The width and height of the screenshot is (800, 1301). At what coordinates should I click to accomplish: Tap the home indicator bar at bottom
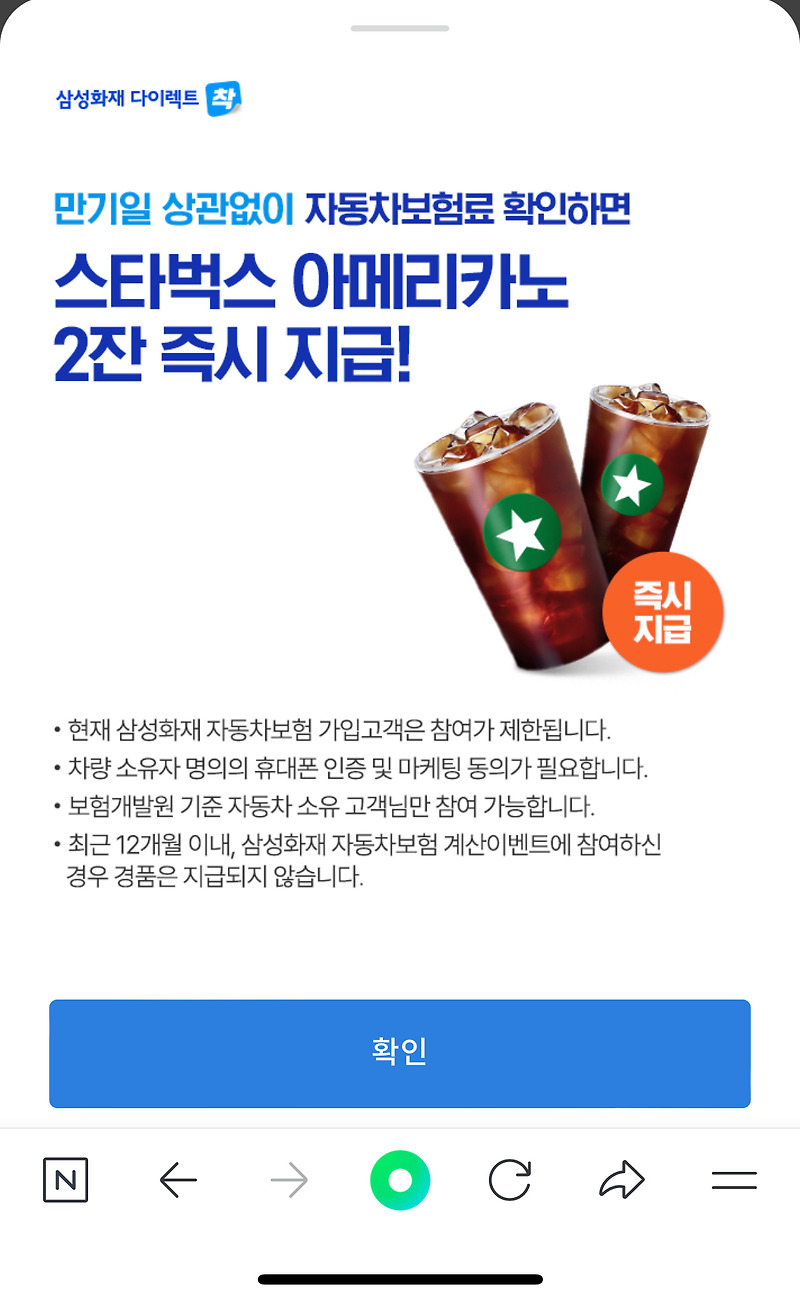click(x=400, y=1278)
